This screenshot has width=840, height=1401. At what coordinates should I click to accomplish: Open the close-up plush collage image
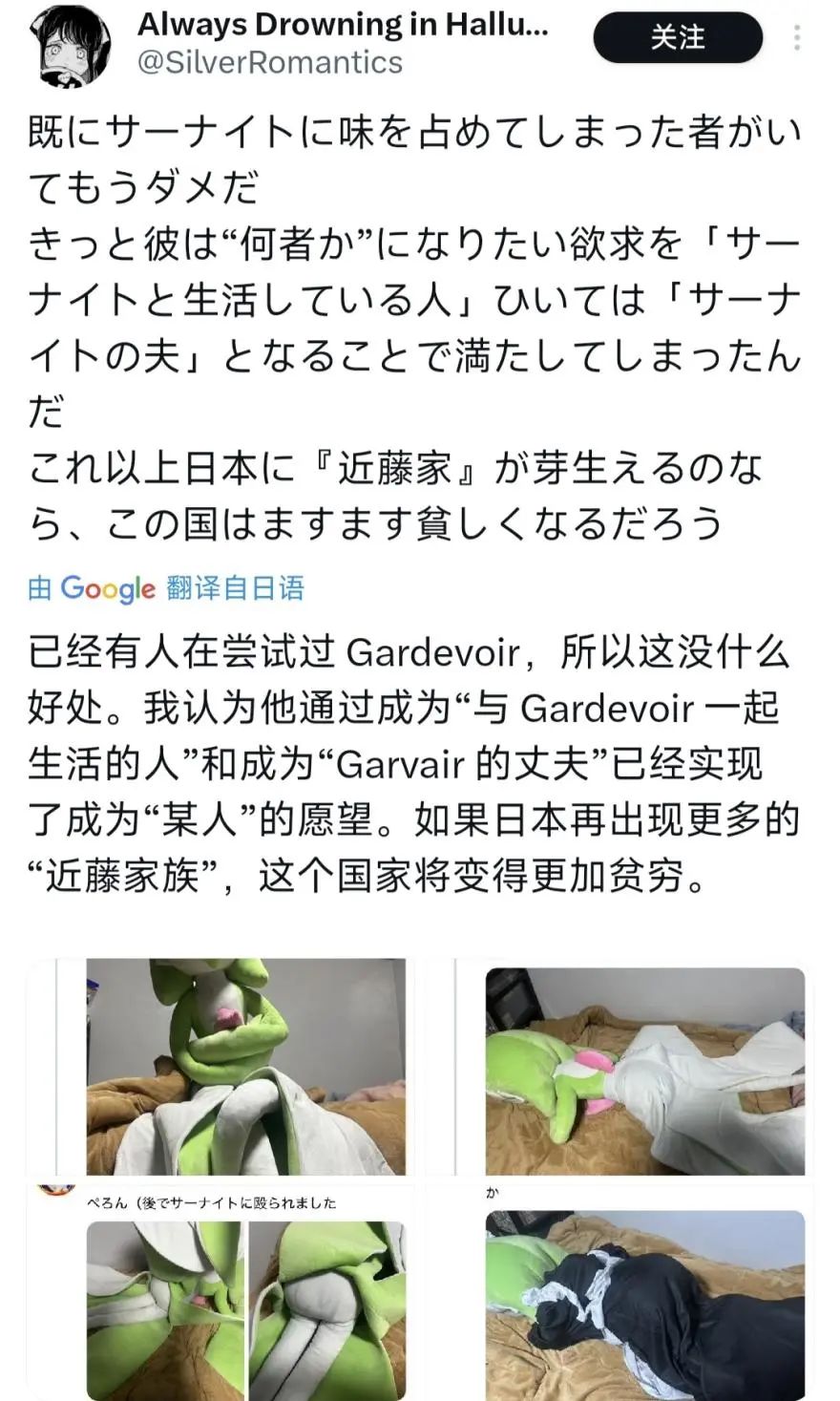[245, 1309]
